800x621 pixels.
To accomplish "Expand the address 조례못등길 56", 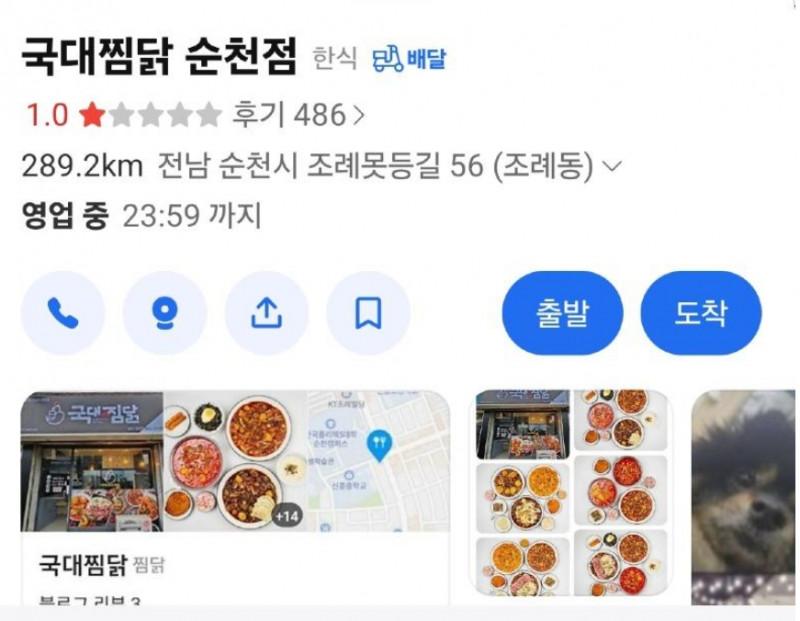I will click(615, 165).
